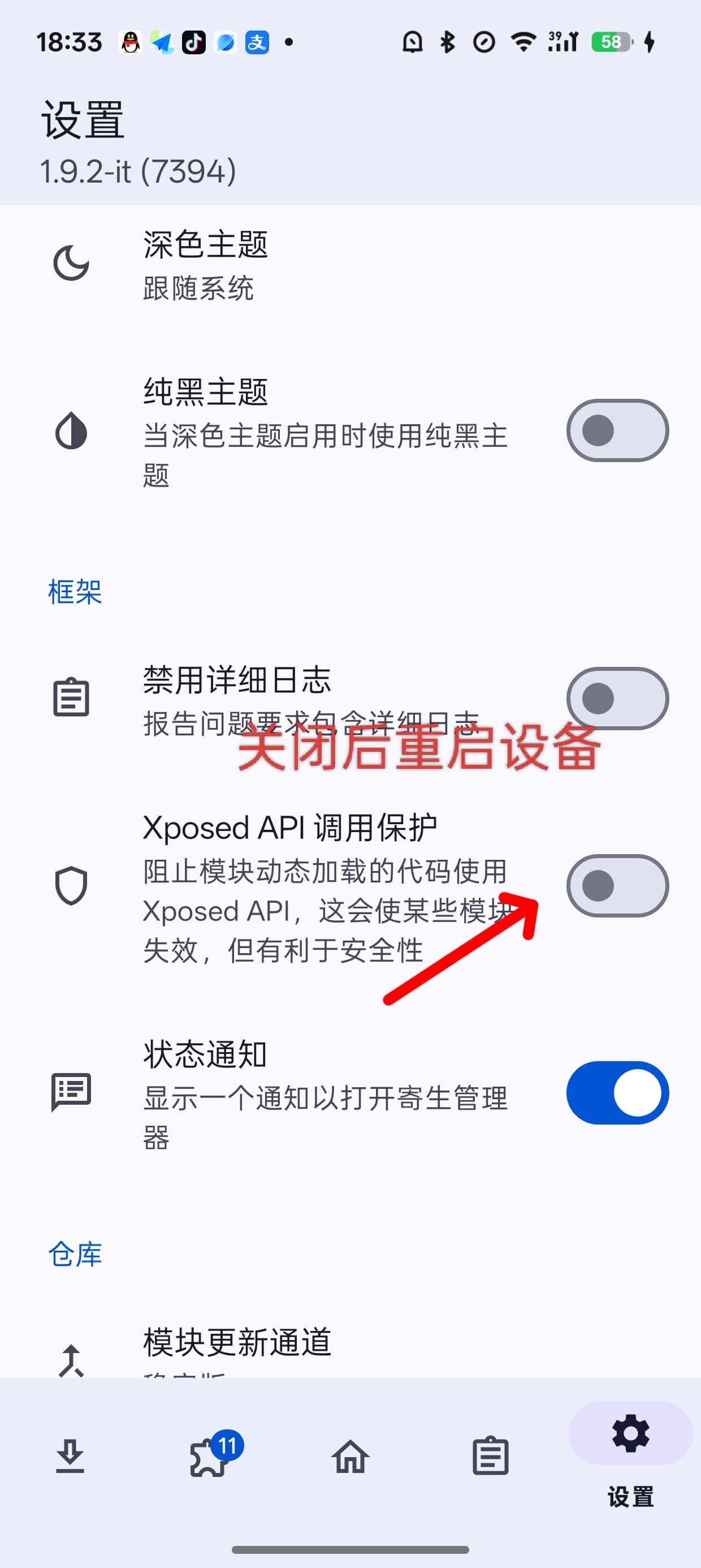This screenshot has width=701, height=1568.
Task: Select the 设置 tab
Action: click(630, 1457)
